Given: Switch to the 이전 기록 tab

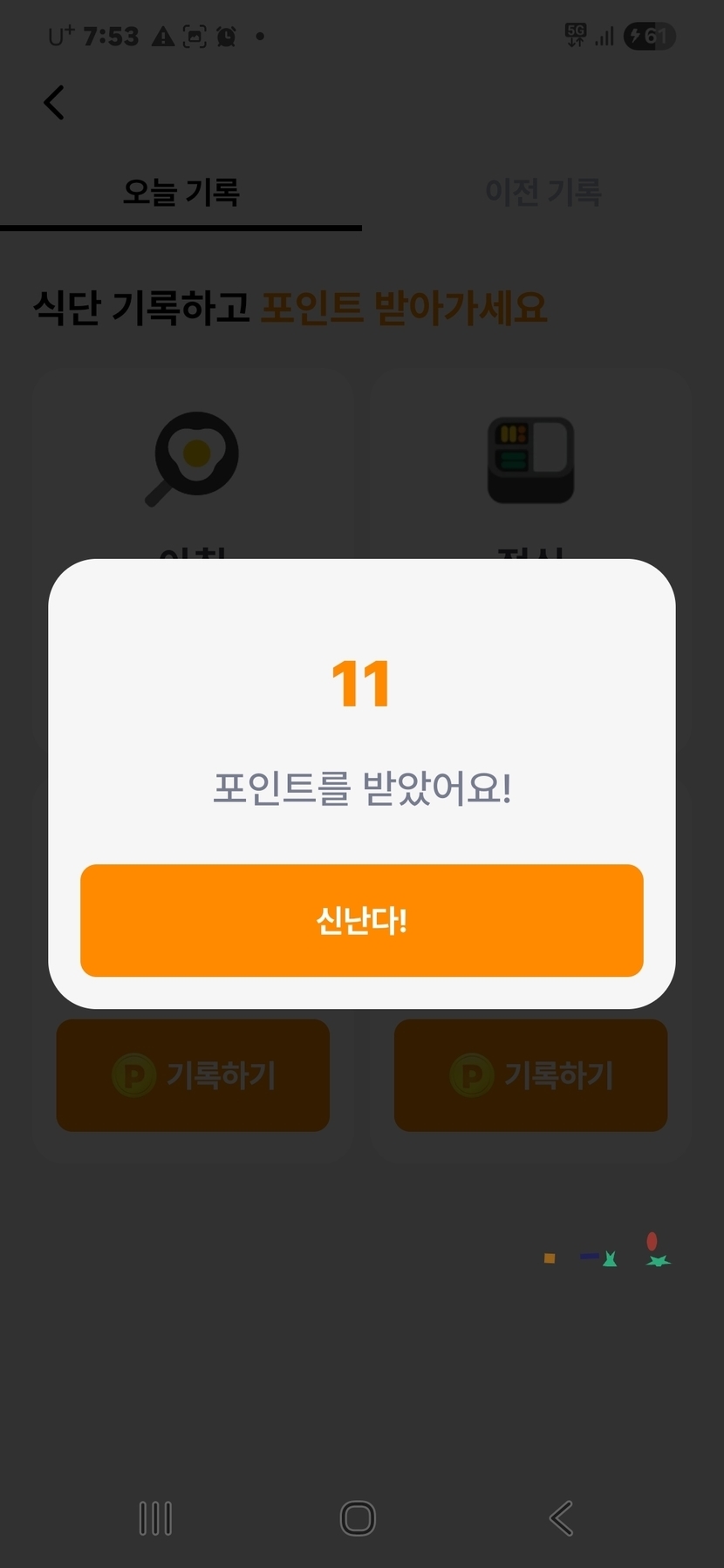Looking at the screenshot, I should coord(543,192).
